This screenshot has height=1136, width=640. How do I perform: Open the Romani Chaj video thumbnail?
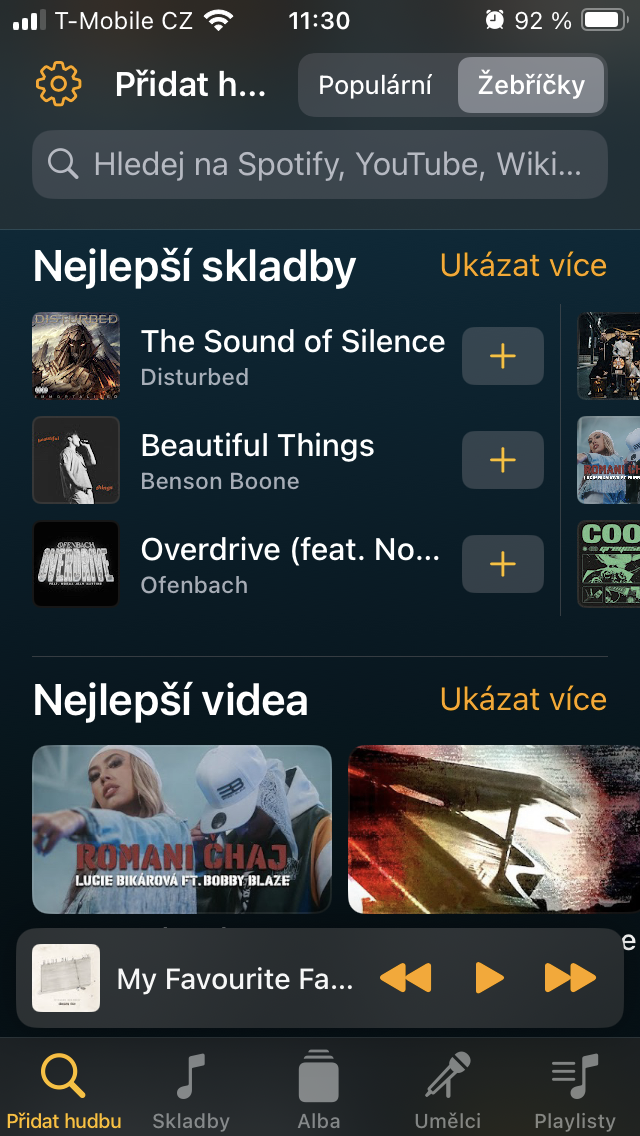[x=182, y=829]
